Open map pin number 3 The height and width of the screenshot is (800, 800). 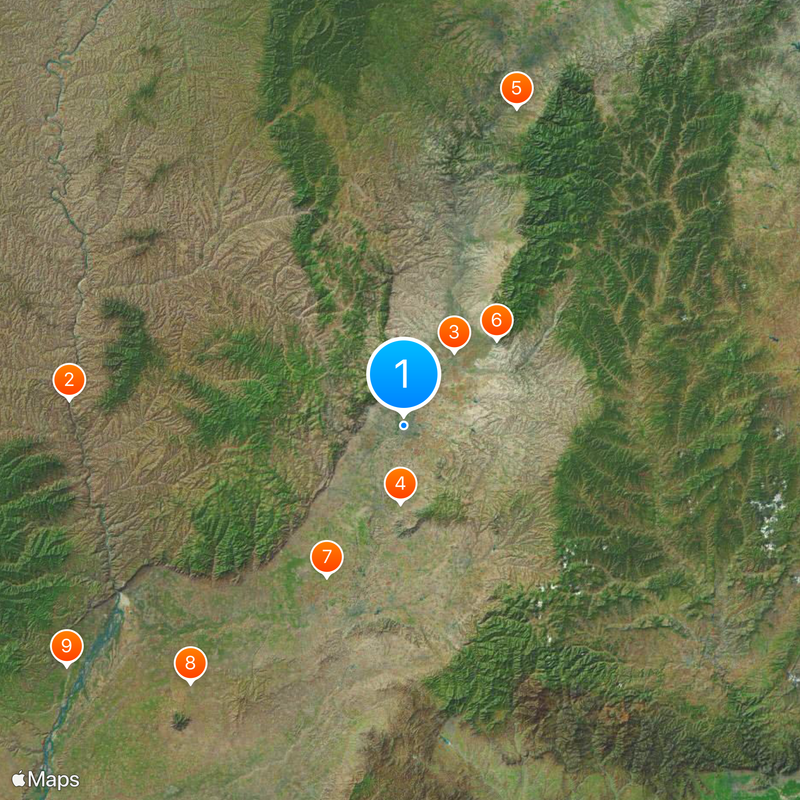[454, 332]
